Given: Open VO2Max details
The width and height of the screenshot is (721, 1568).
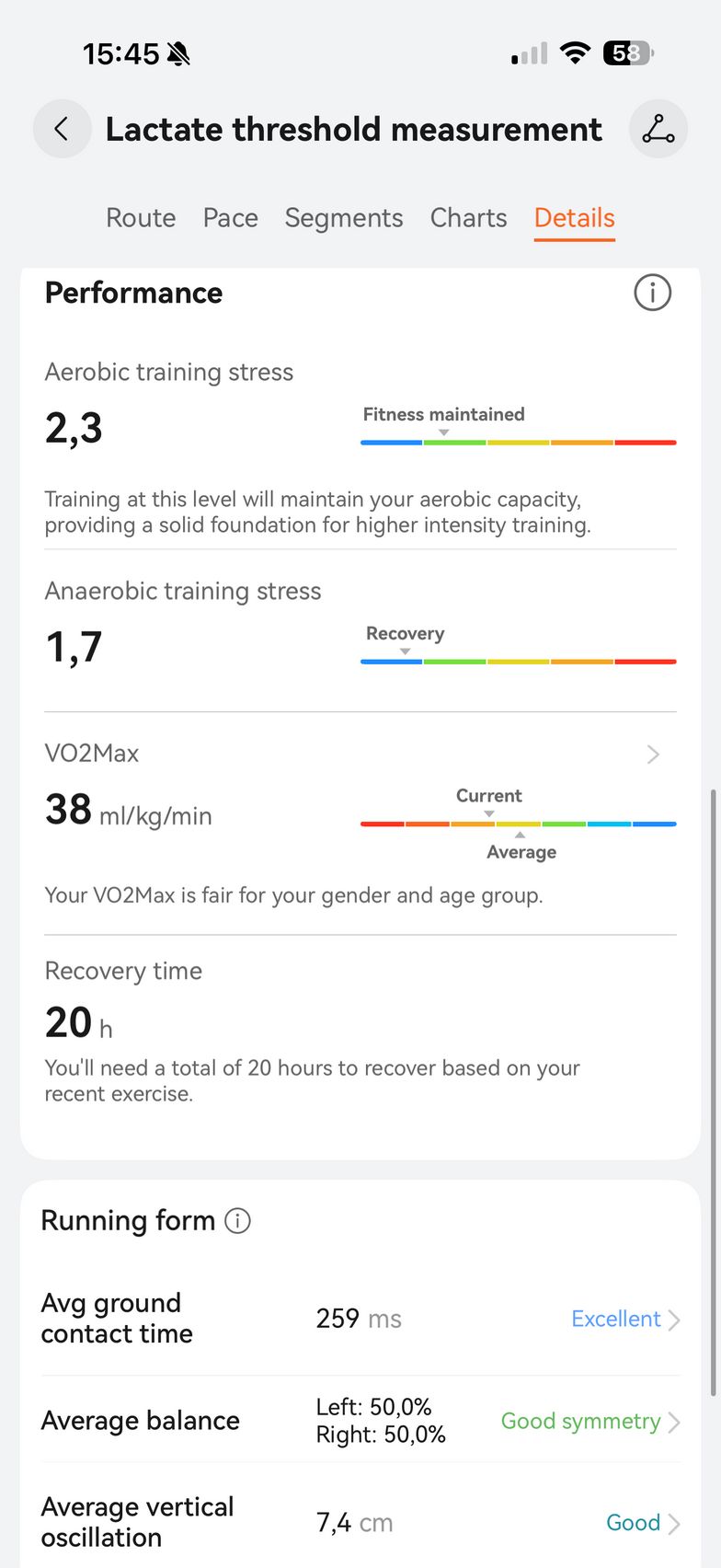Looking at the screenshot, I should coord(652,755).
